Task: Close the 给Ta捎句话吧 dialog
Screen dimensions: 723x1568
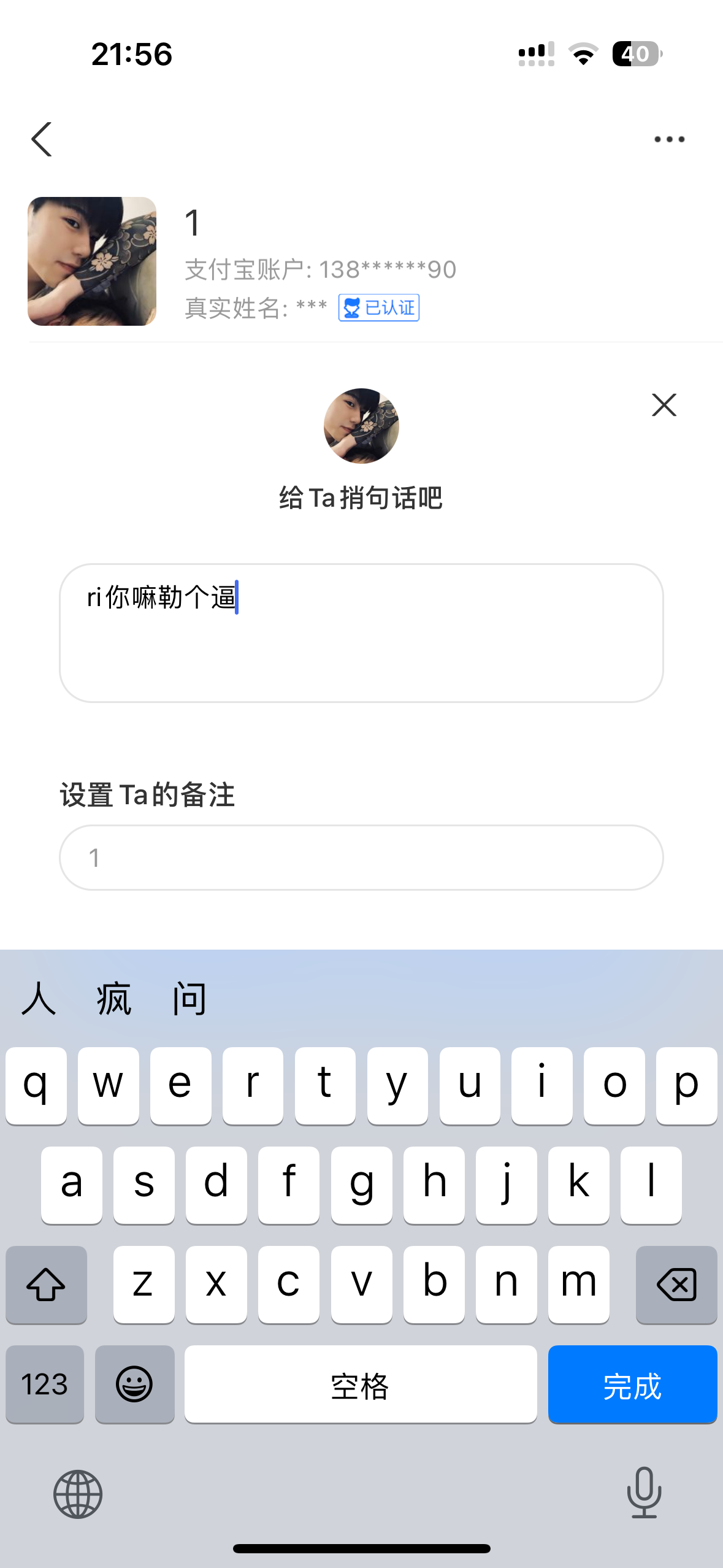Action: coord(664,405)
